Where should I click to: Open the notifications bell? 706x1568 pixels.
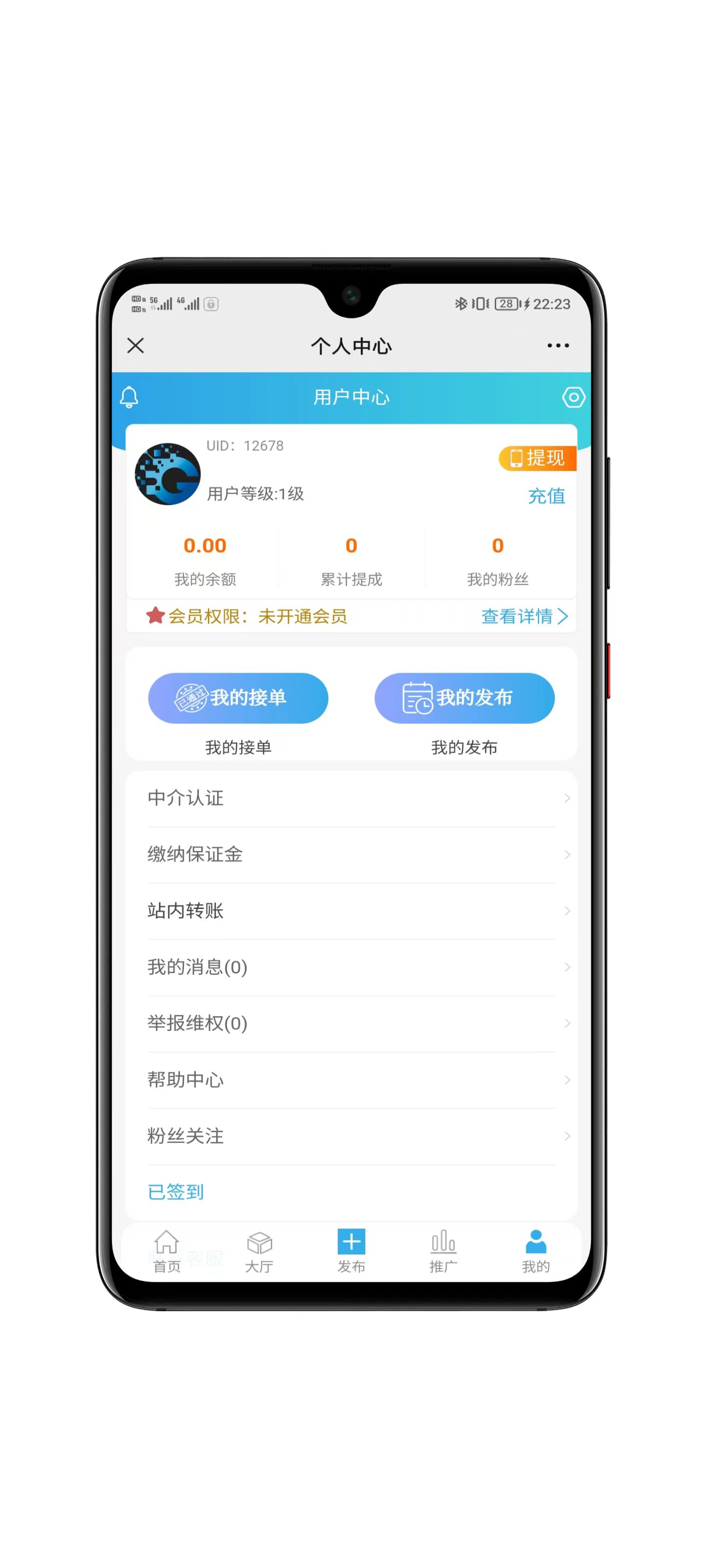click(129, 397)
